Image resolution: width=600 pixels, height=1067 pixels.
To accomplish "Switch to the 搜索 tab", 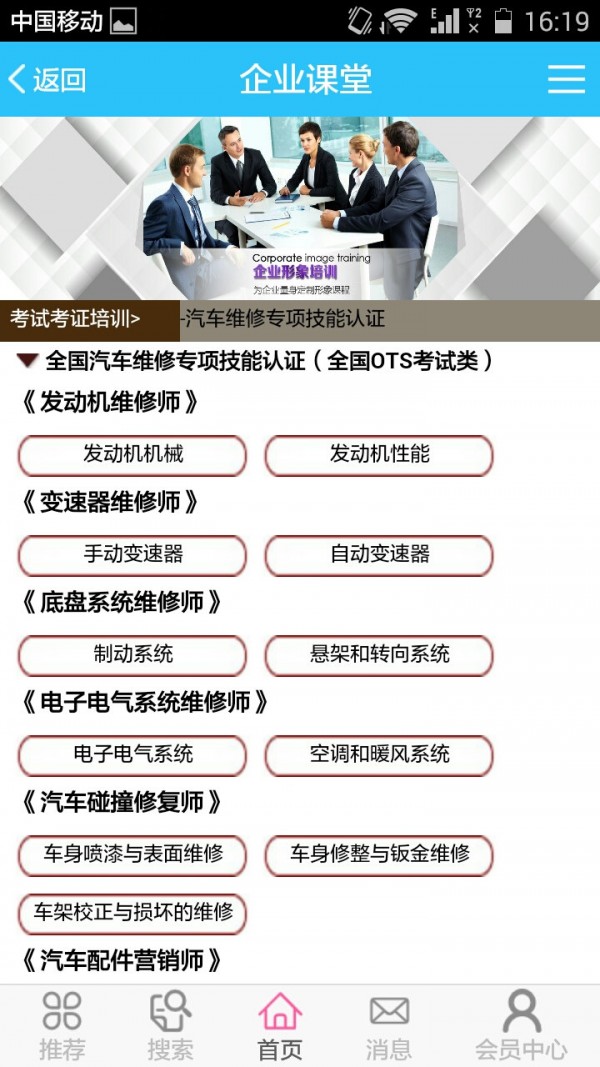I will [x=170, y=1026].
